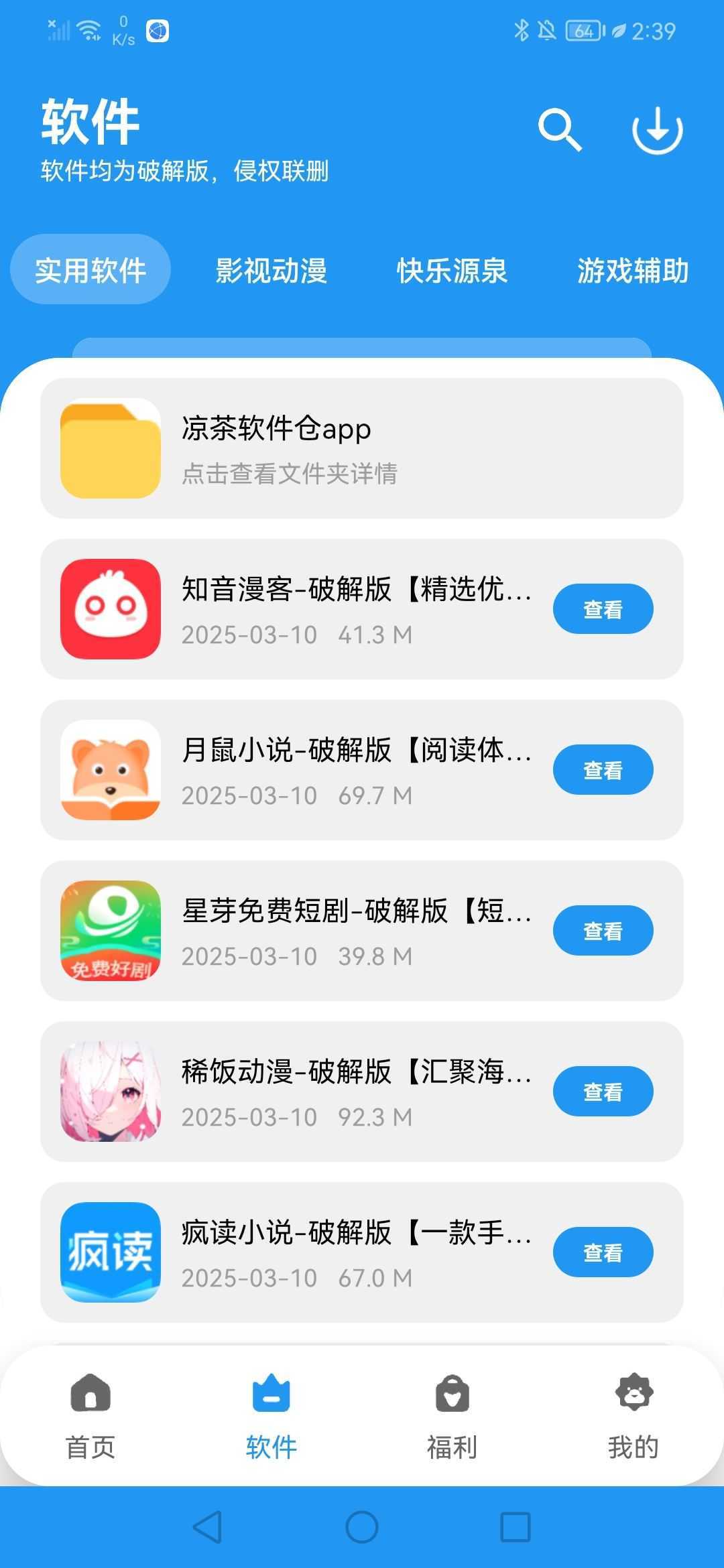724x1568 pixels.
Task: Open the 凉茶软件仓app folder
Action: click(362, 448)
